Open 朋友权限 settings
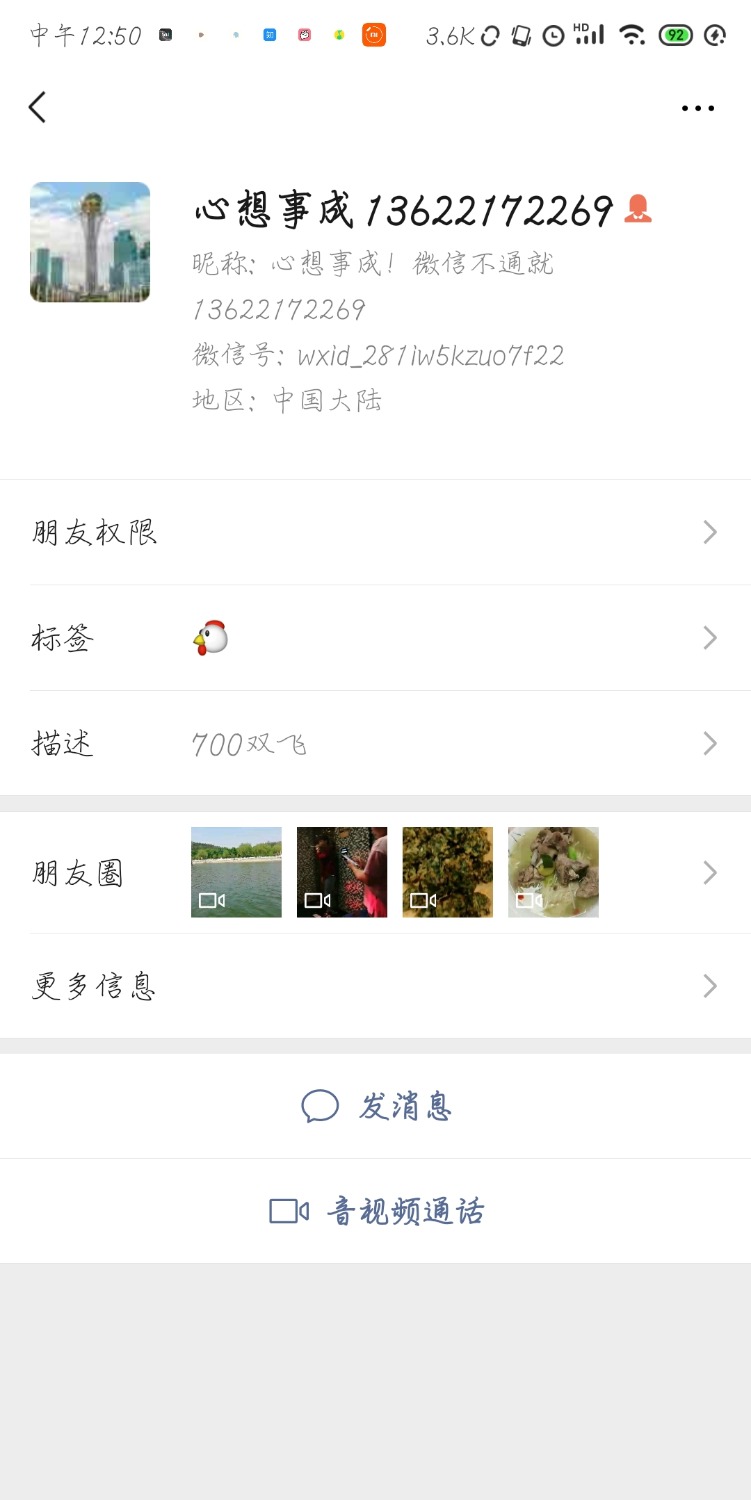This screenshot has height=1500, width=751. tap(375, 532)
